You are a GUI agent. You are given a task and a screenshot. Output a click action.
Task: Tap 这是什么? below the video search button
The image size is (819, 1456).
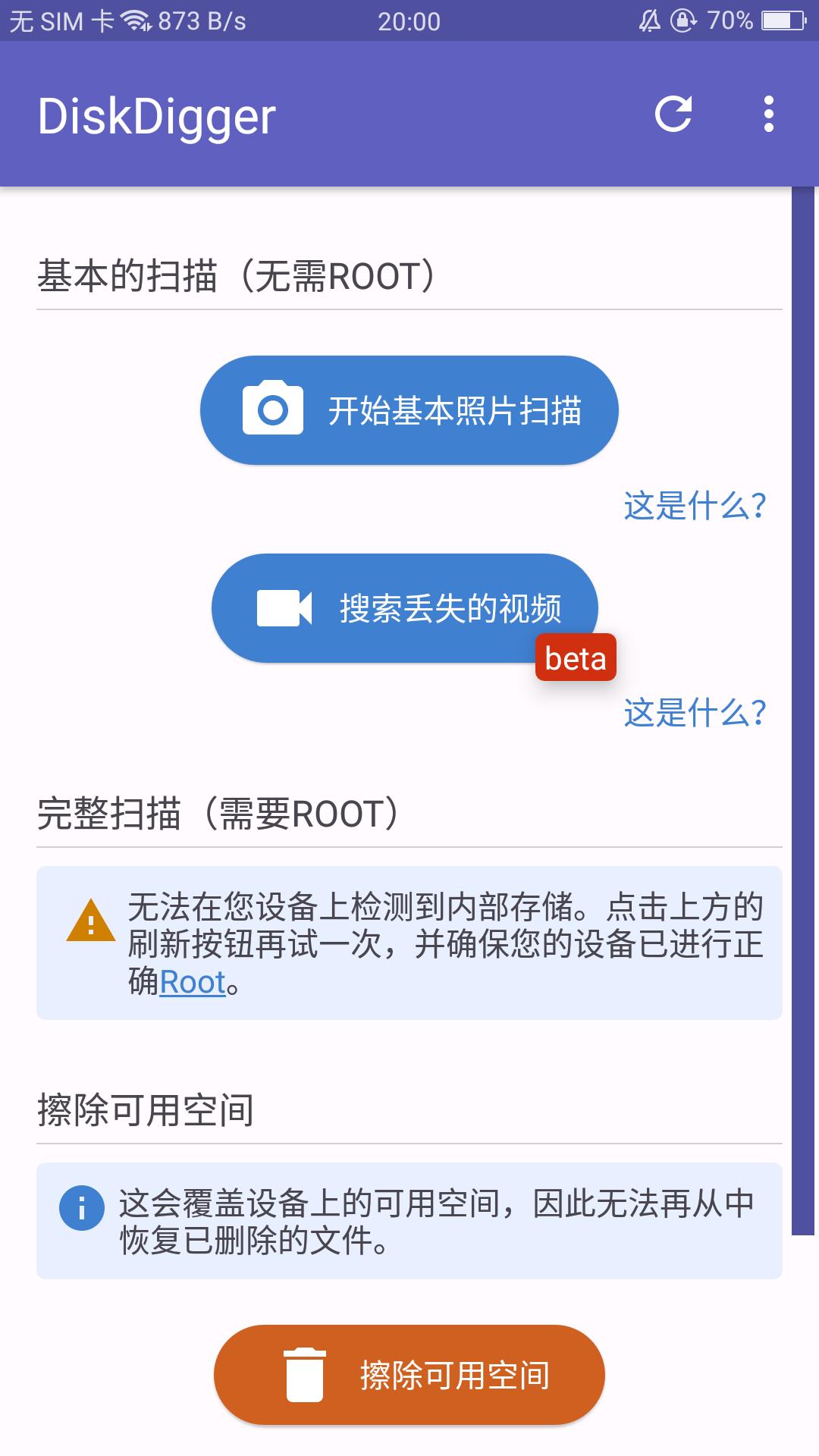(695, 713)
